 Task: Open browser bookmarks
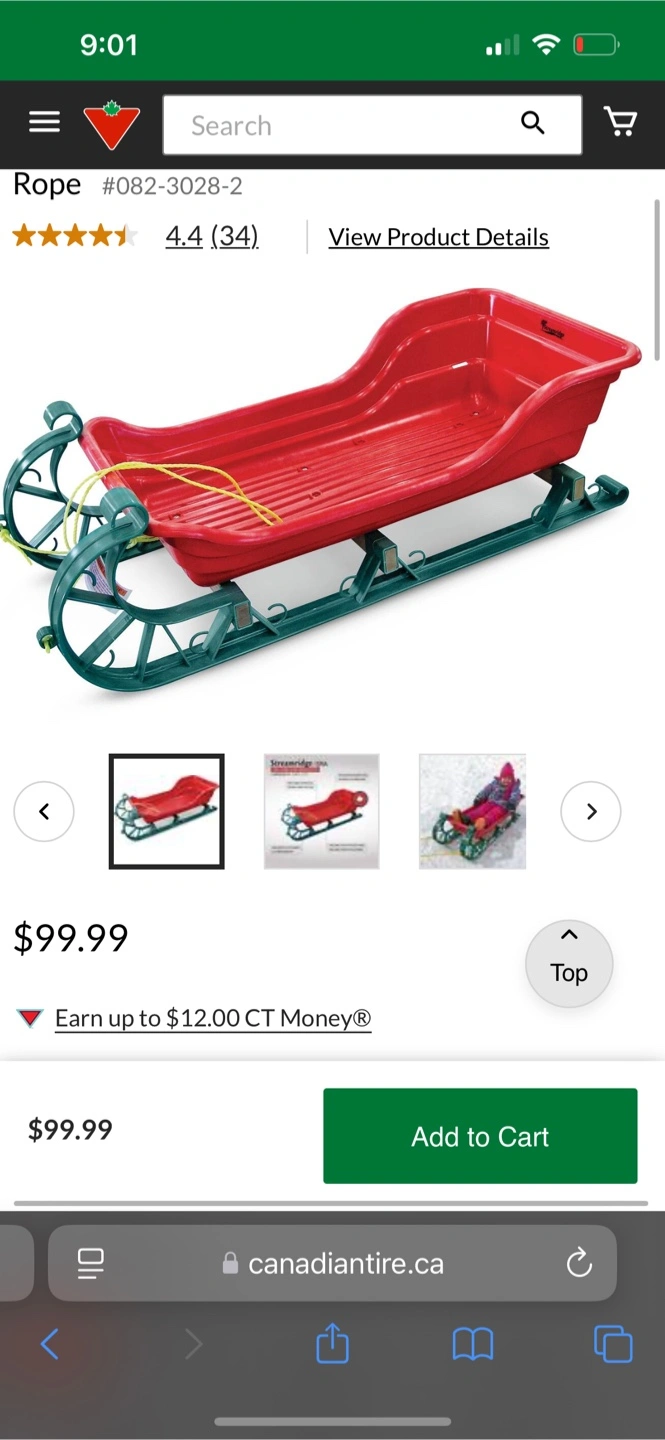pos(473,1345)
